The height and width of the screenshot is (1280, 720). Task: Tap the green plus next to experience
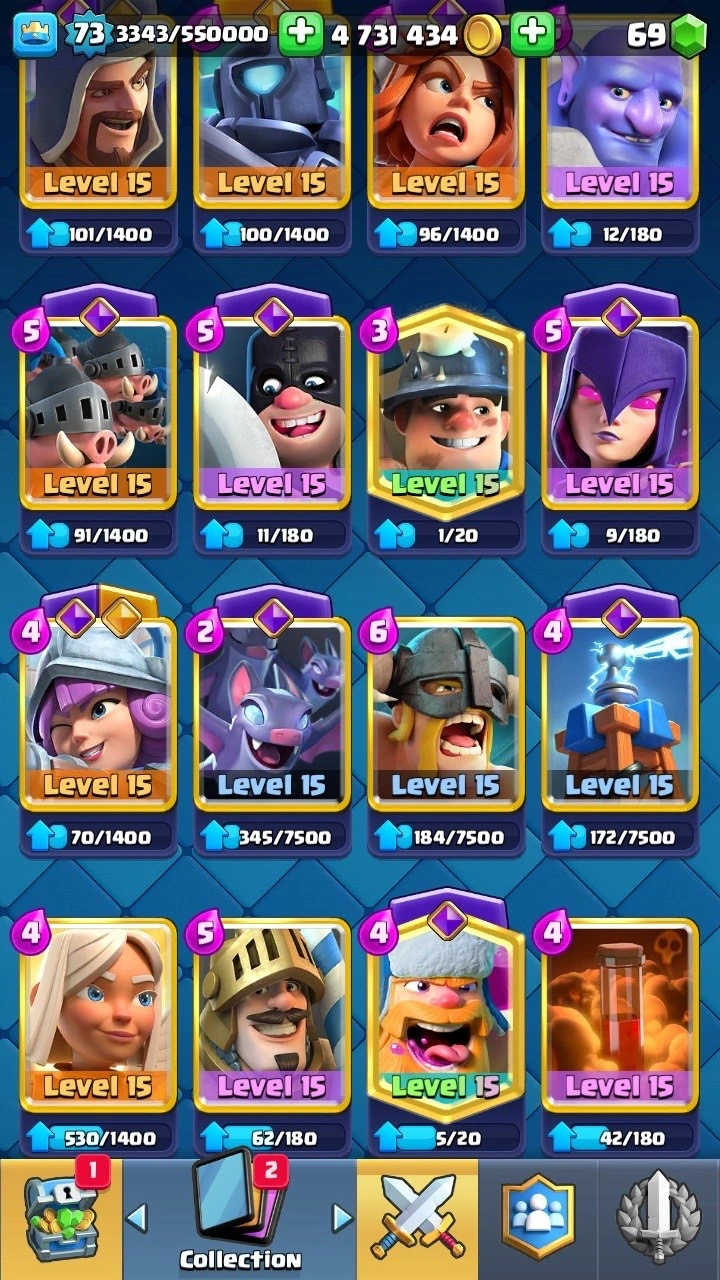pos(301,34)
